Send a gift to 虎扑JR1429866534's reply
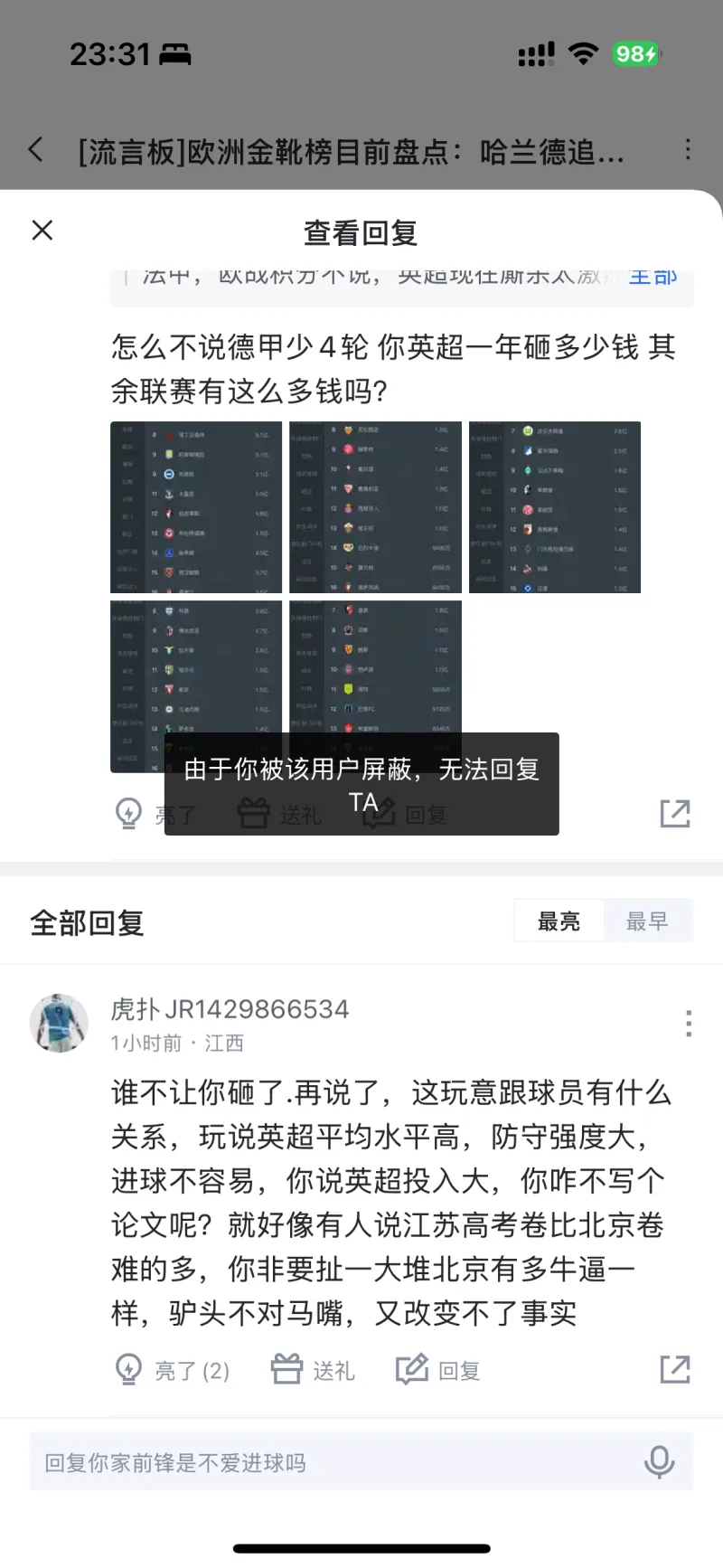The image size is (723, 1568). (313, 1371)
